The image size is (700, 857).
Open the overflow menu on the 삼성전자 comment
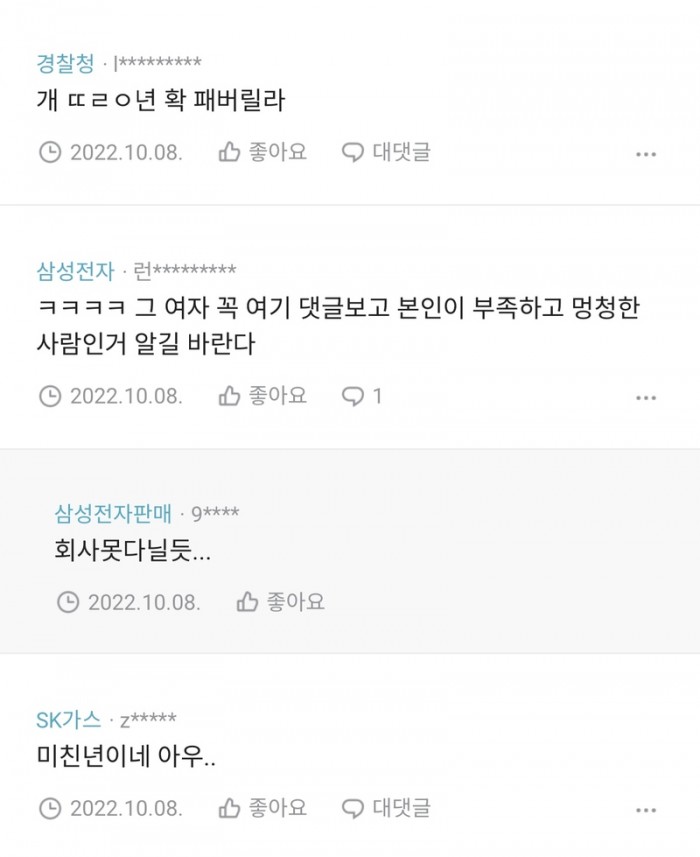646,397
